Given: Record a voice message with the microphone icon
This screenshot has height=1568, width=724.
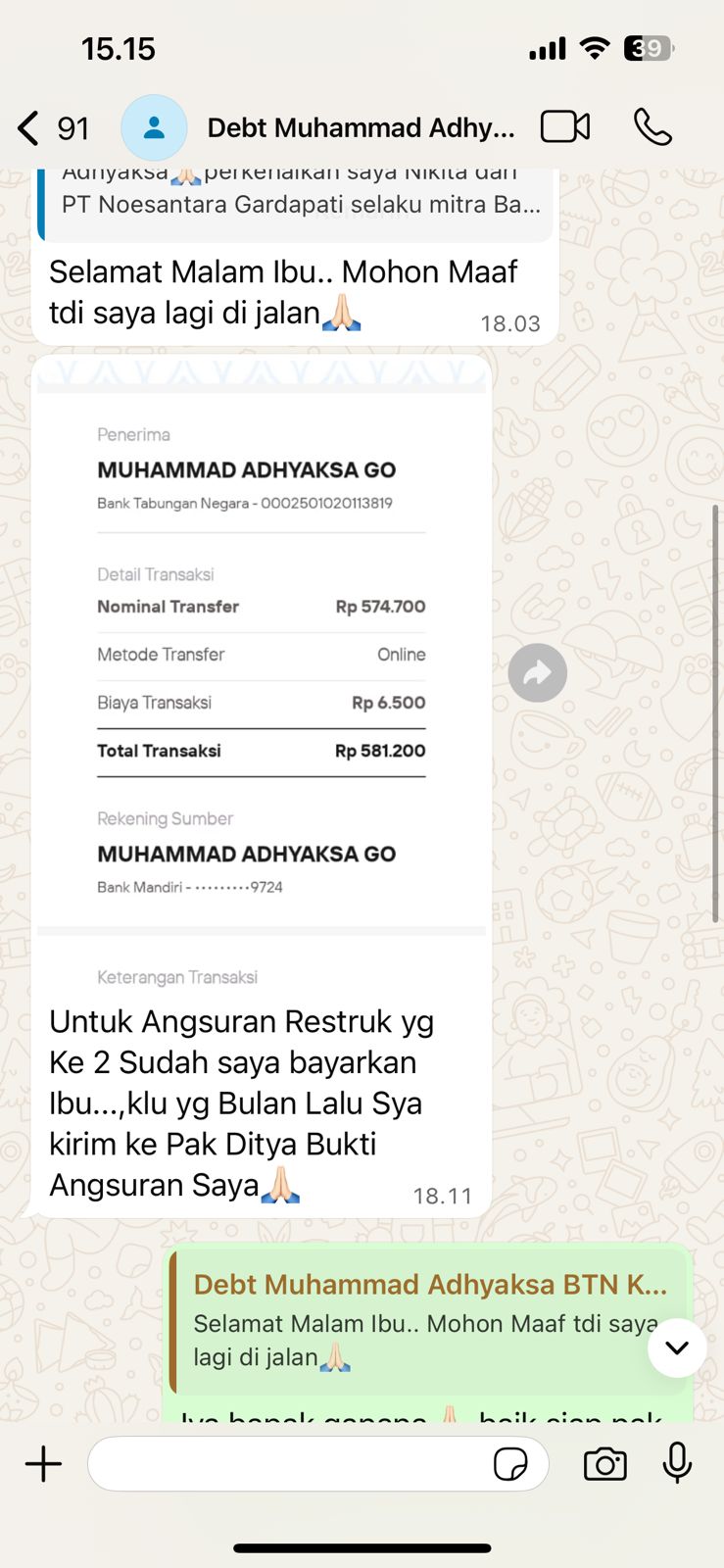Looking at the screenshot, I should pyautogui.click(x=678, y=1463).
